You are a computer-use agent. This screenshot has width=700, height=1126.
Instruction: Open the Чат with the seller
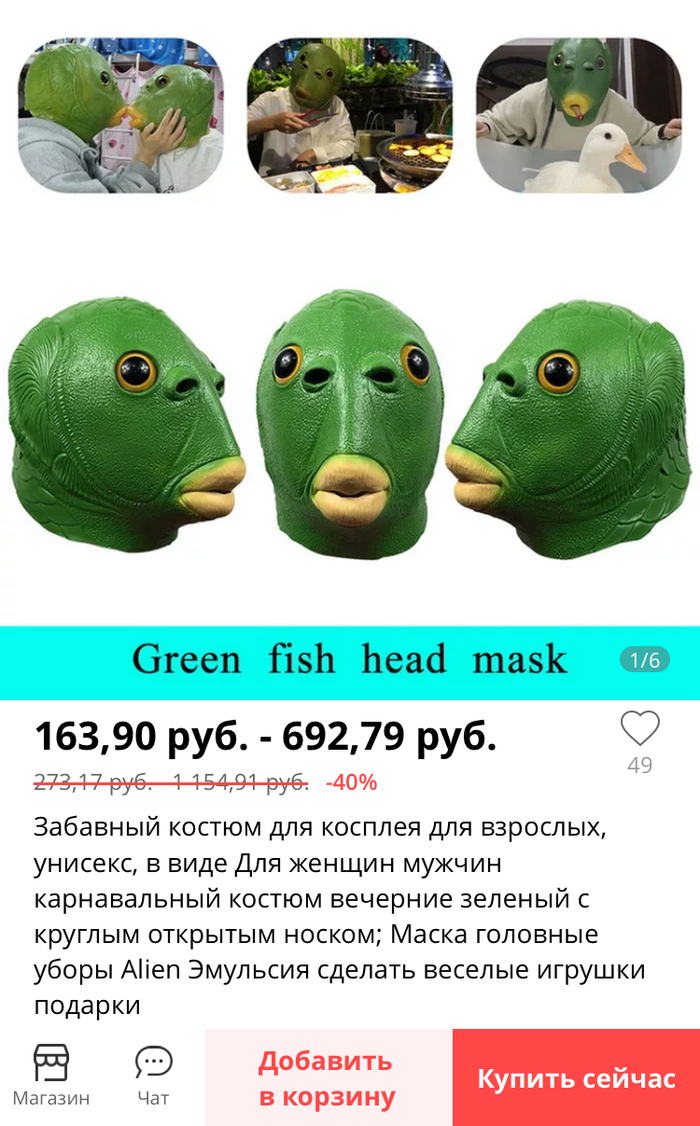153,1076
